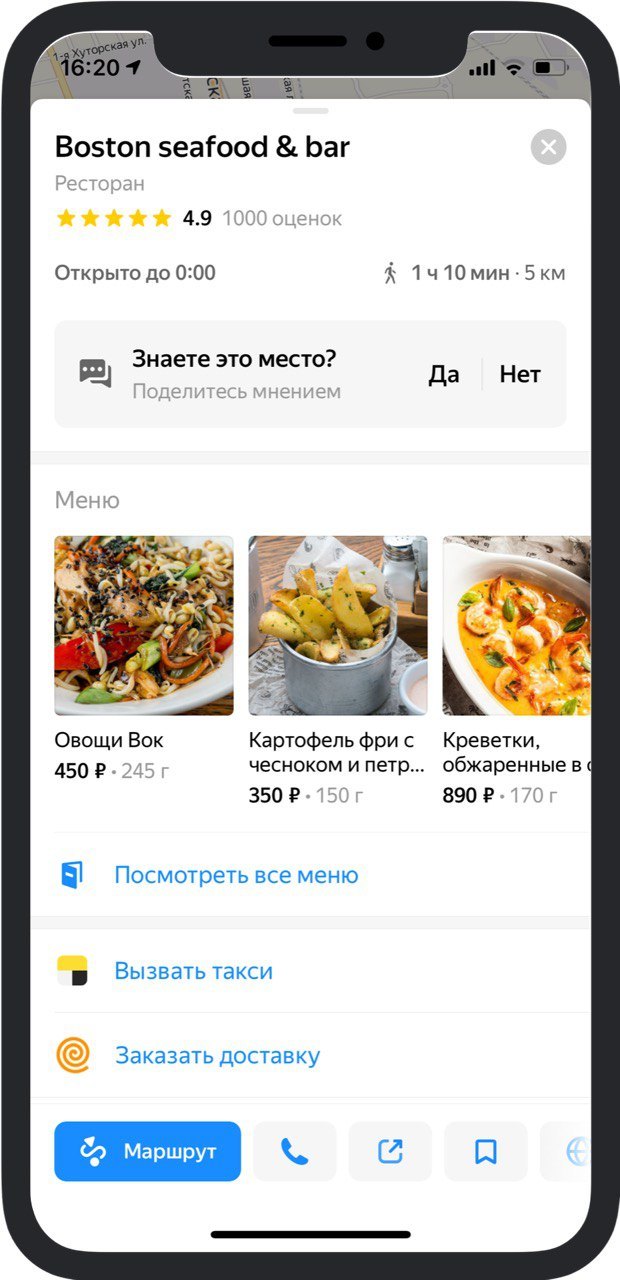Image resolution: width=620 pixels, height=1280 pixels.
Task: Call the restaurant with the phone icon
Action: tap(295, 1151)
